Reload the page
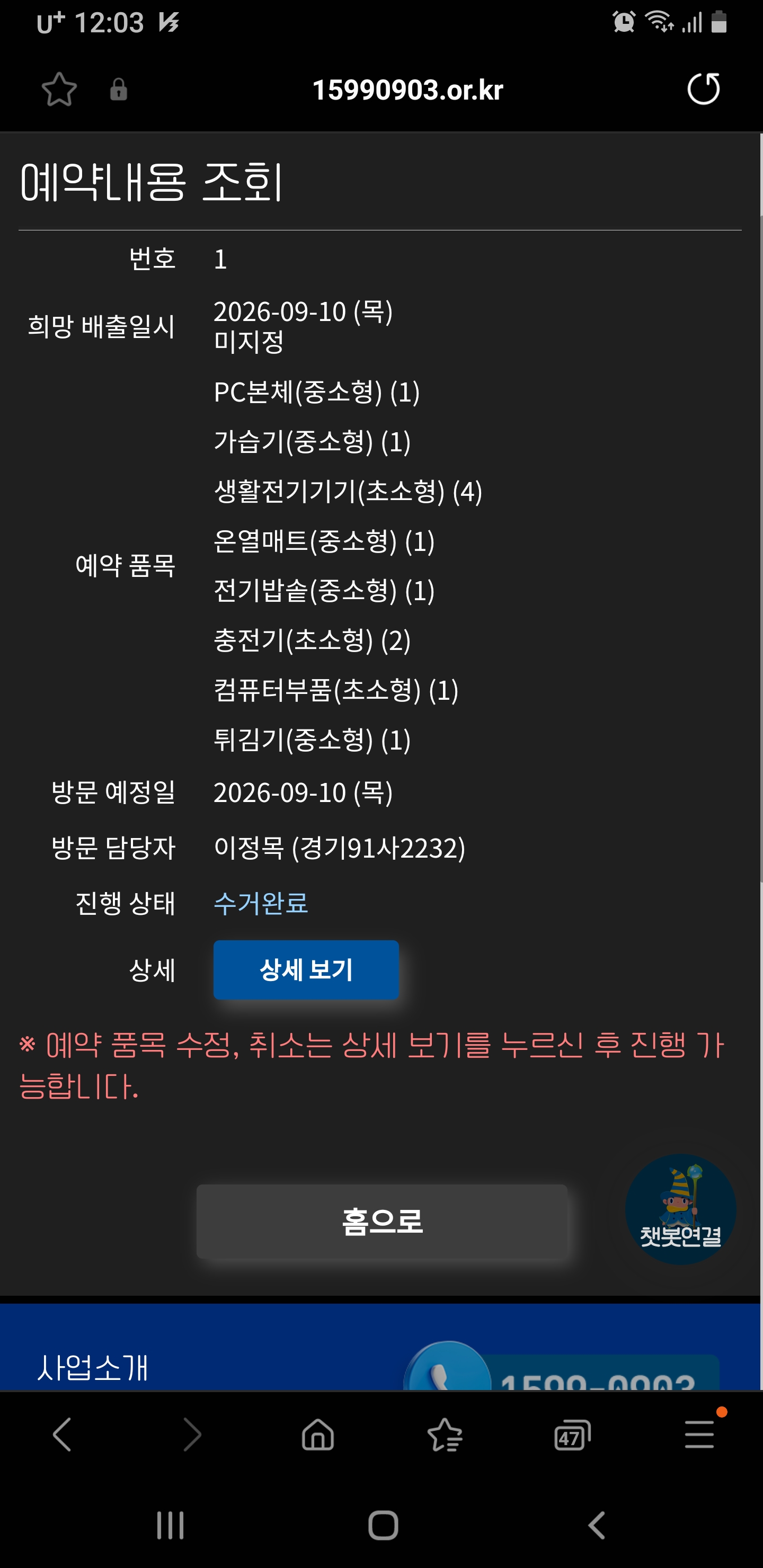The image size is (763, 1568). pyautogui.click(x=703, y=90)
